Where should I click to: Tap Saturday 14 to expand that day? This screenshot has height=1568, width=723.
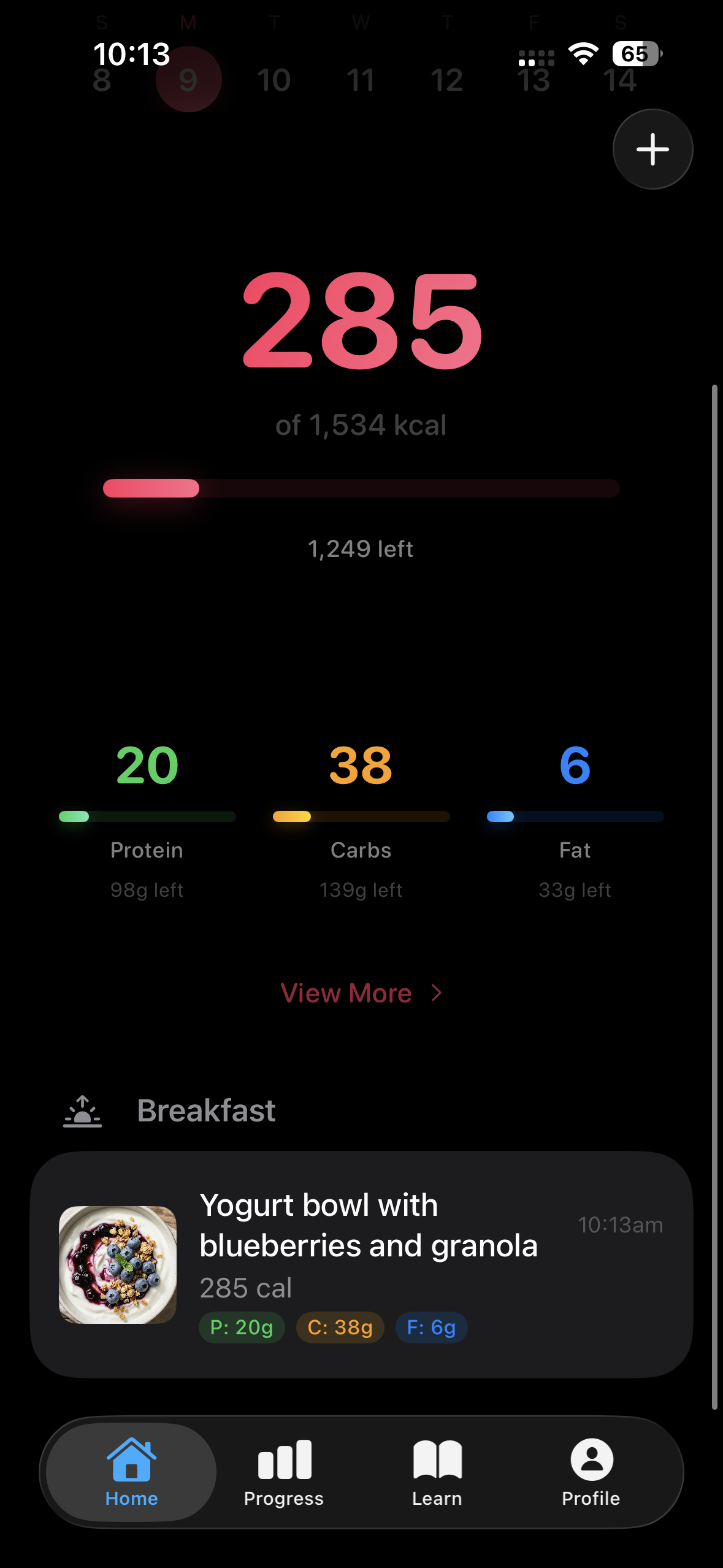(619, 79)
